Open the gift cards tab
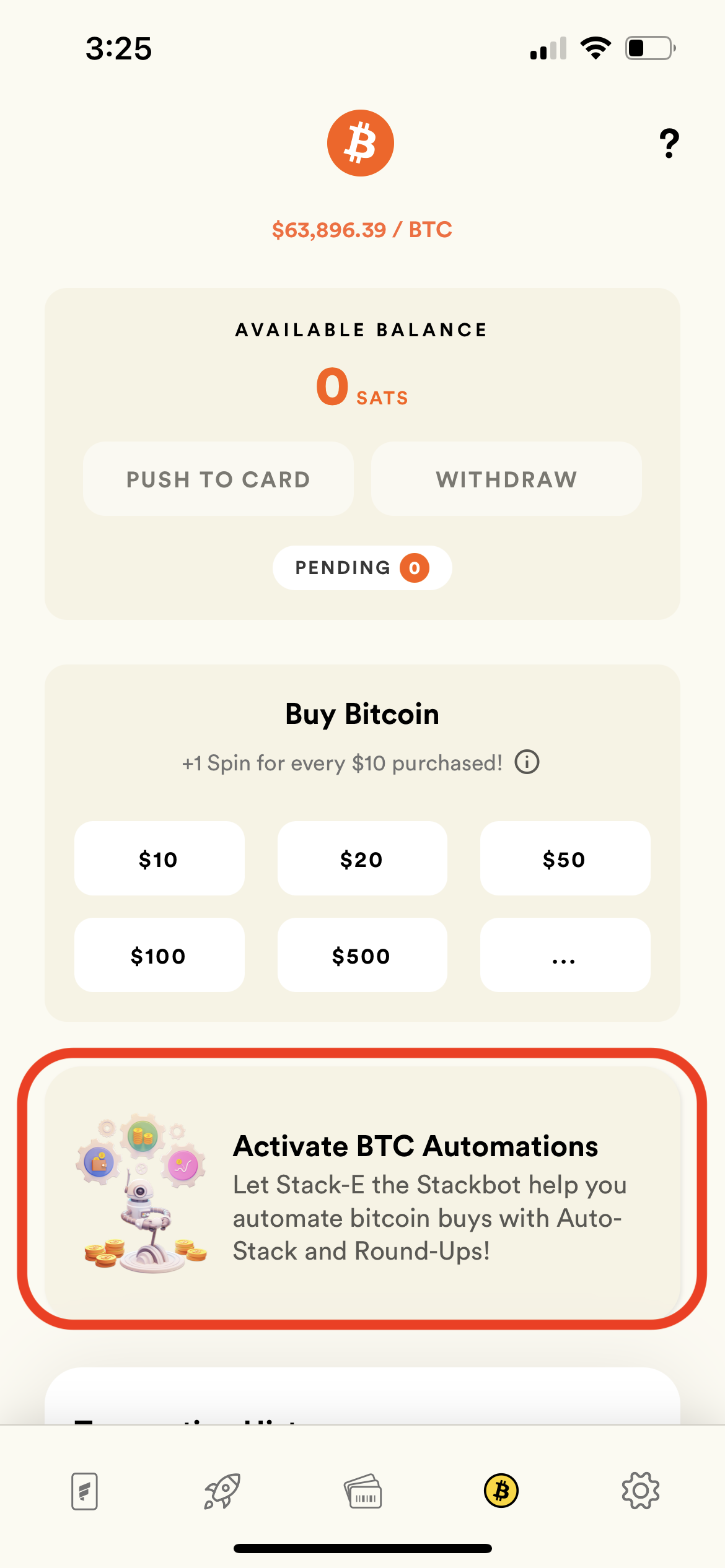 point(362,1491)
